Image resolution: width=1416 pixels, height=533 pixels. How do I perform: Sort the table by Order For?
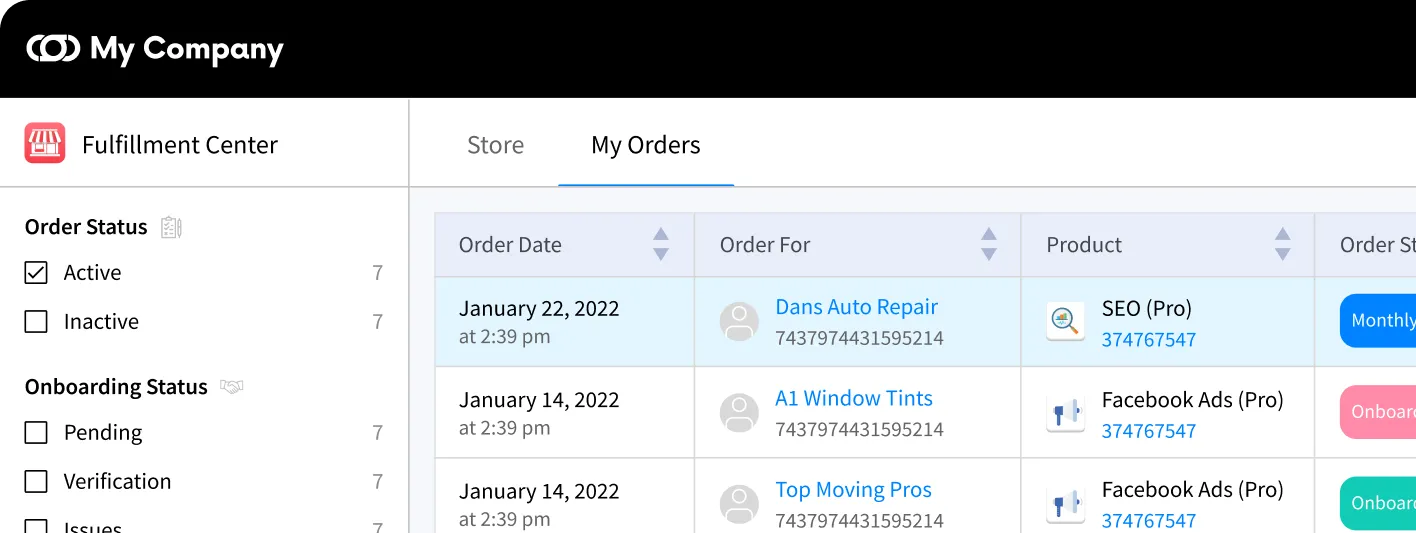988,244
